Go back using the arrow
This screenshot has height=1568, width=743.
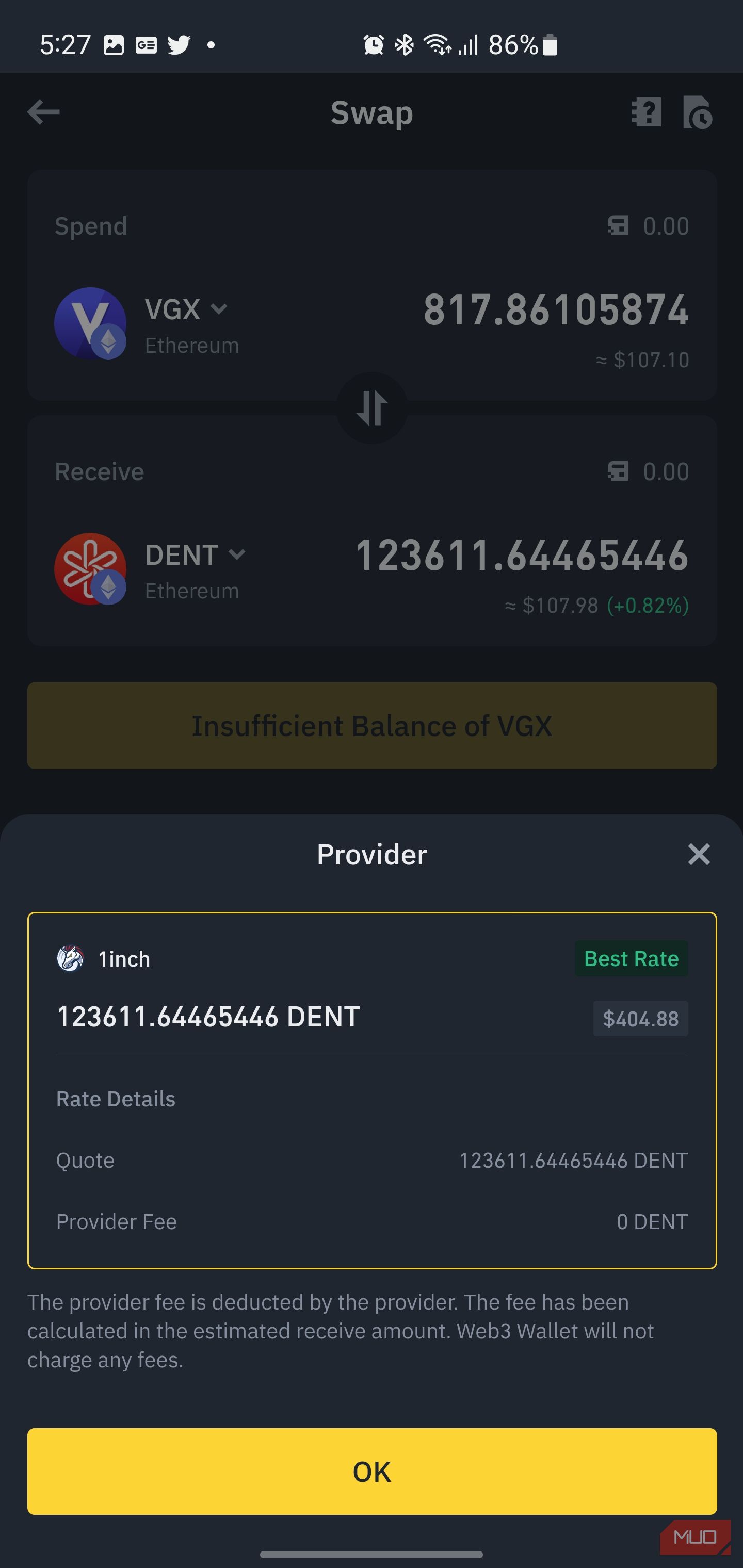tap(43, 112)
